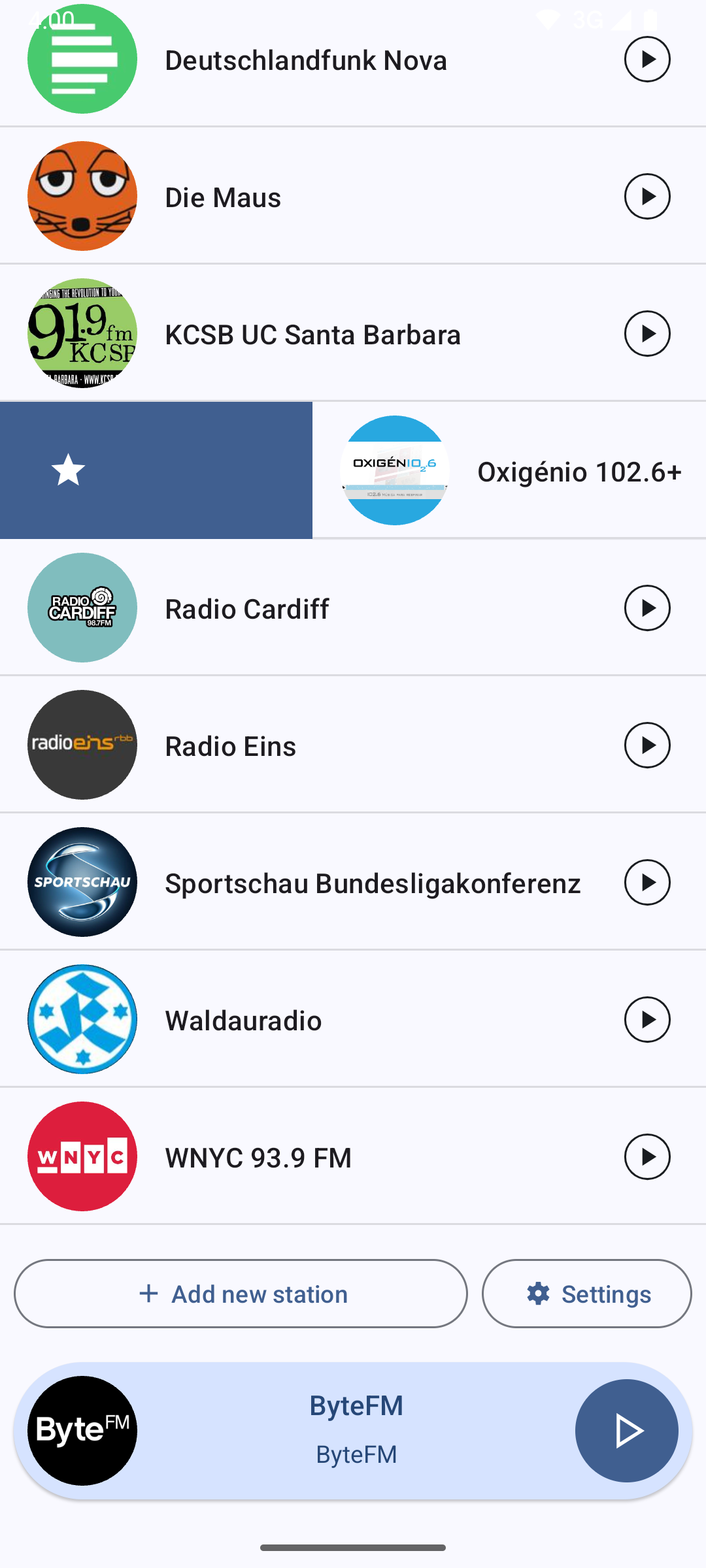
Task: Play WNYC 93.9 FM
Action: (647, 1157)
